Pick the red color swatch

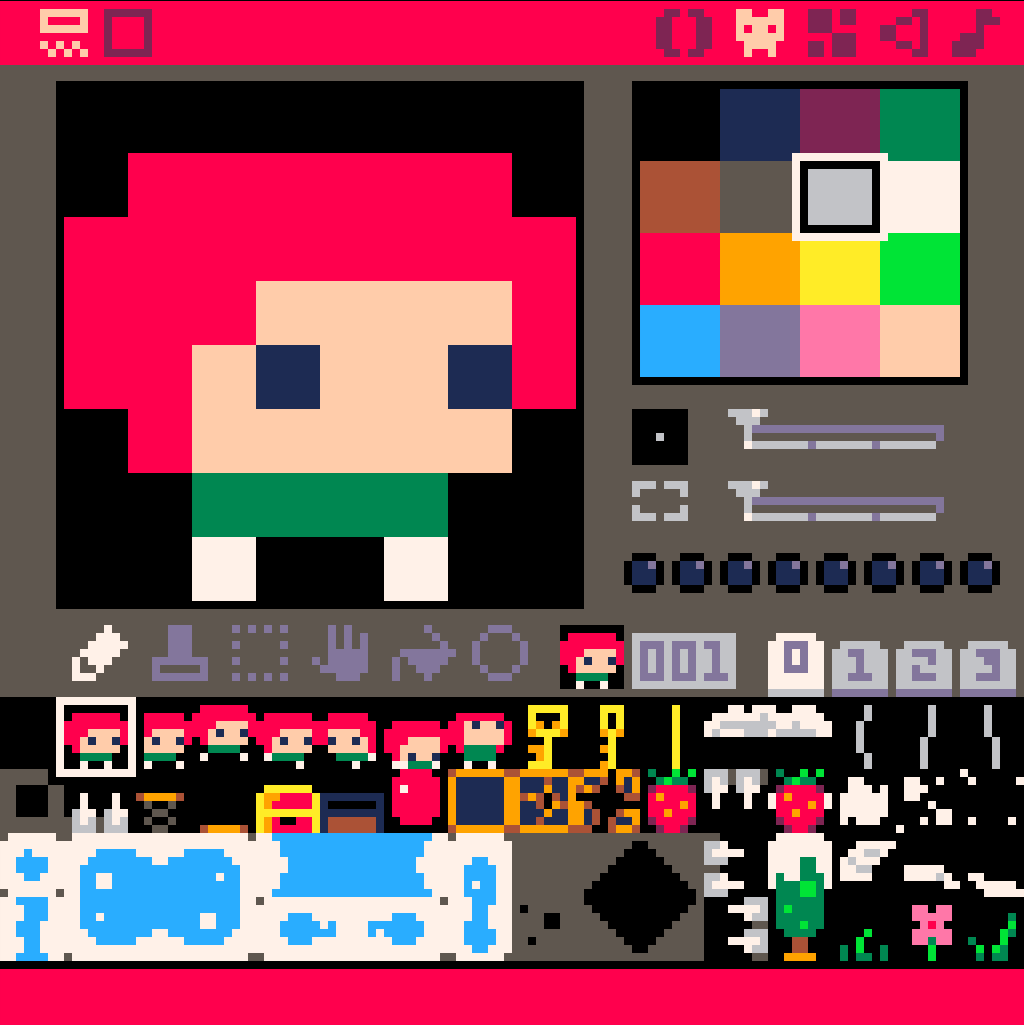tap(679, 269)
